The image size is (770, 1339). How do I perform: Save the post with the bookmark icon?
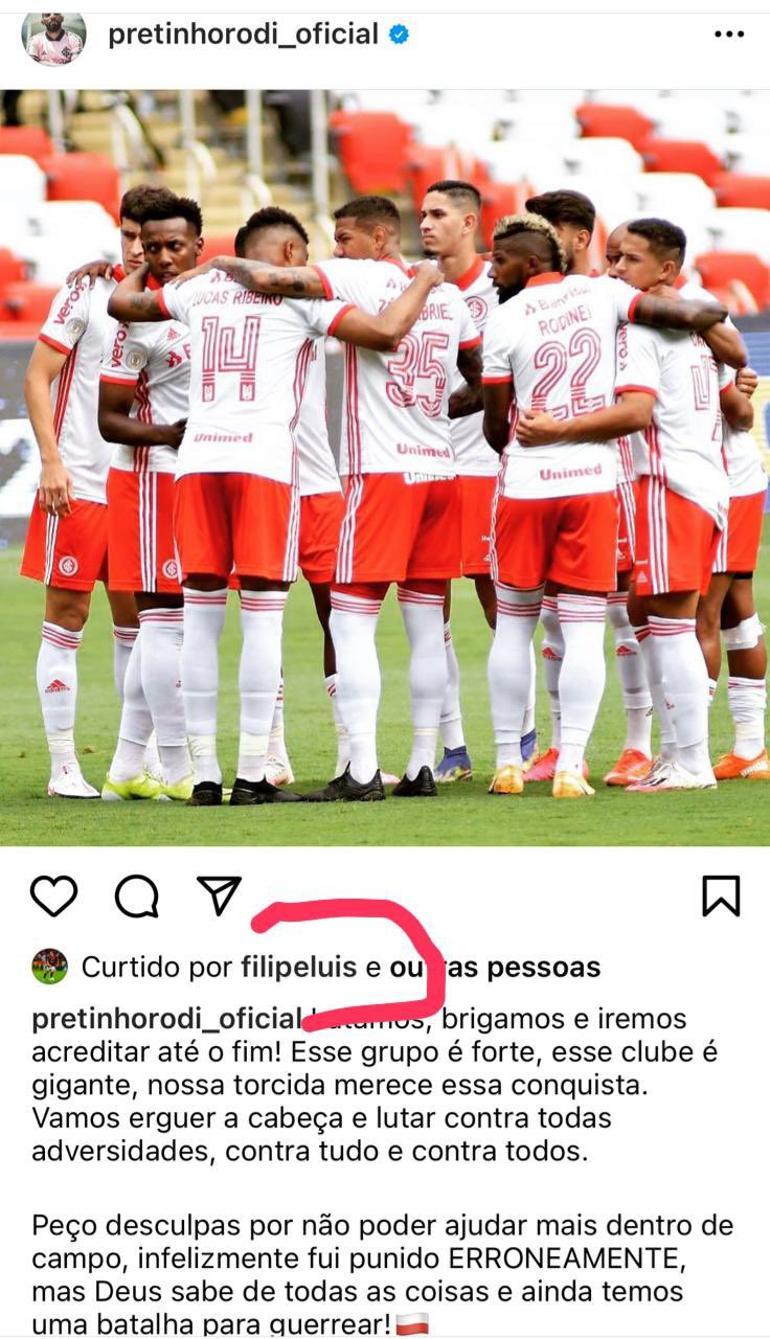[x=721, y=896]
